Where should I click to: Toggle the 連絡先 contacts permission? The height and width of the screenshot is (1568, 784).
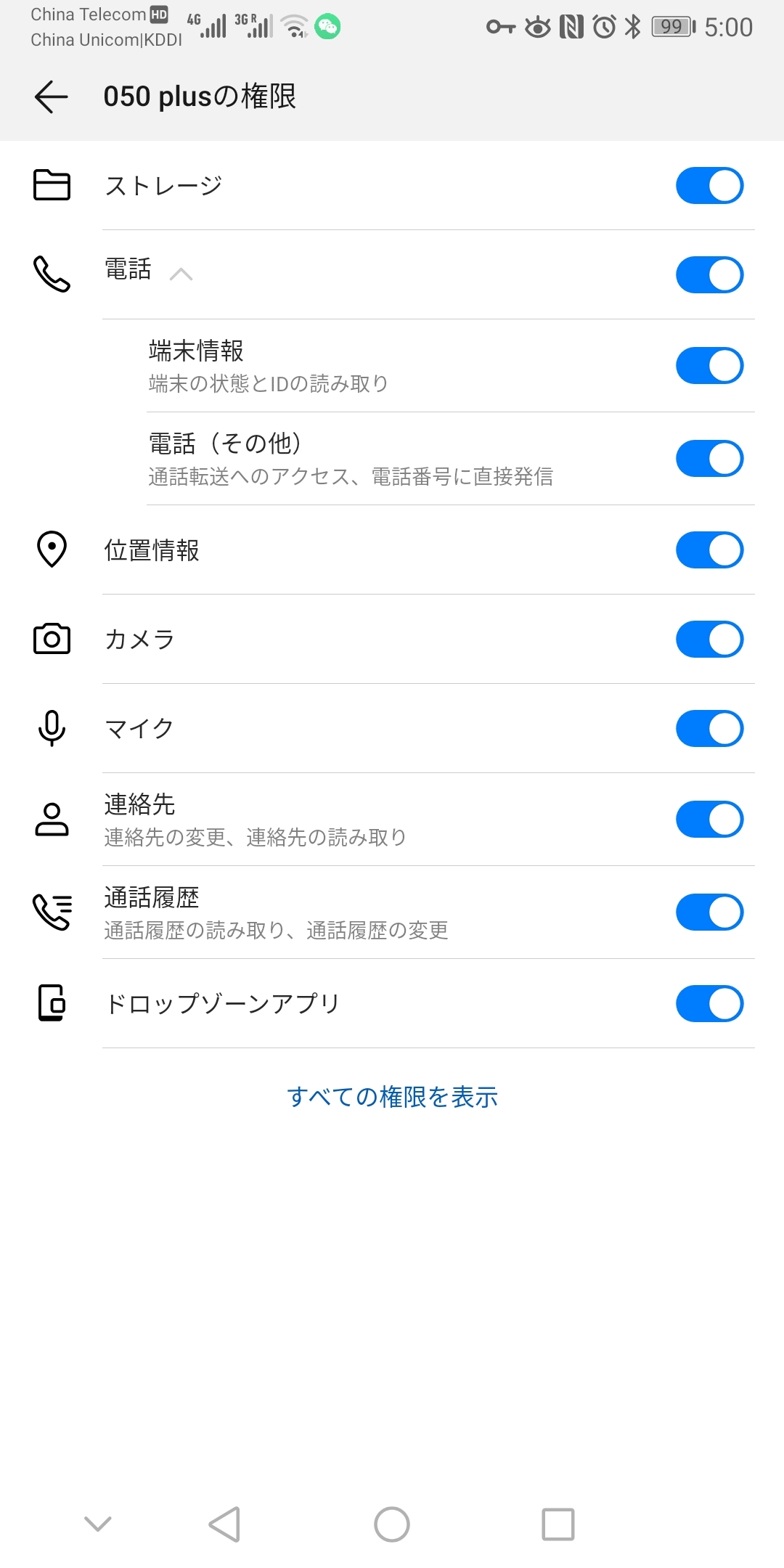click(709, 820)
